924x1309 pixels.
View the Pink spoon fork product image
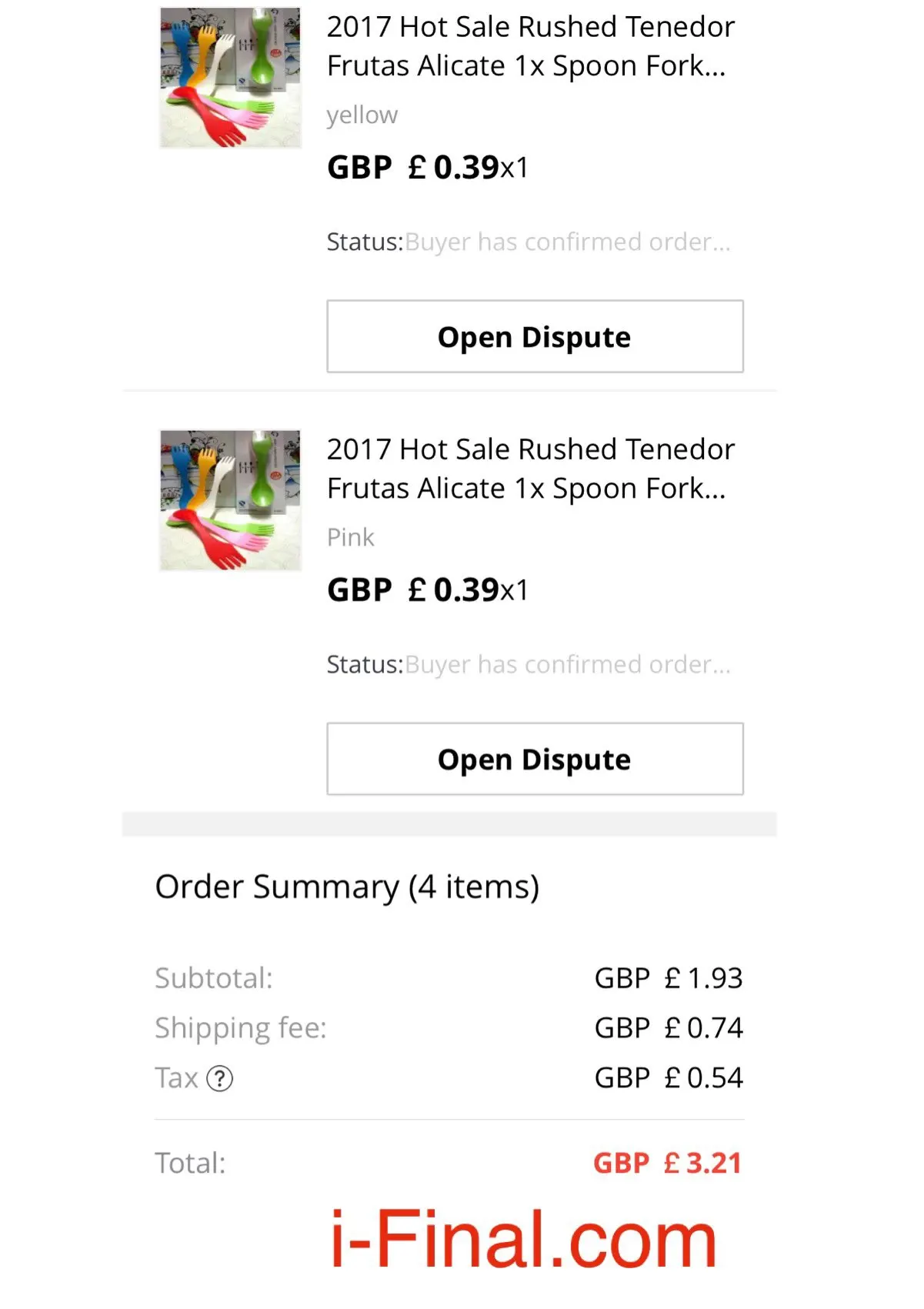(x=230, y=500)
